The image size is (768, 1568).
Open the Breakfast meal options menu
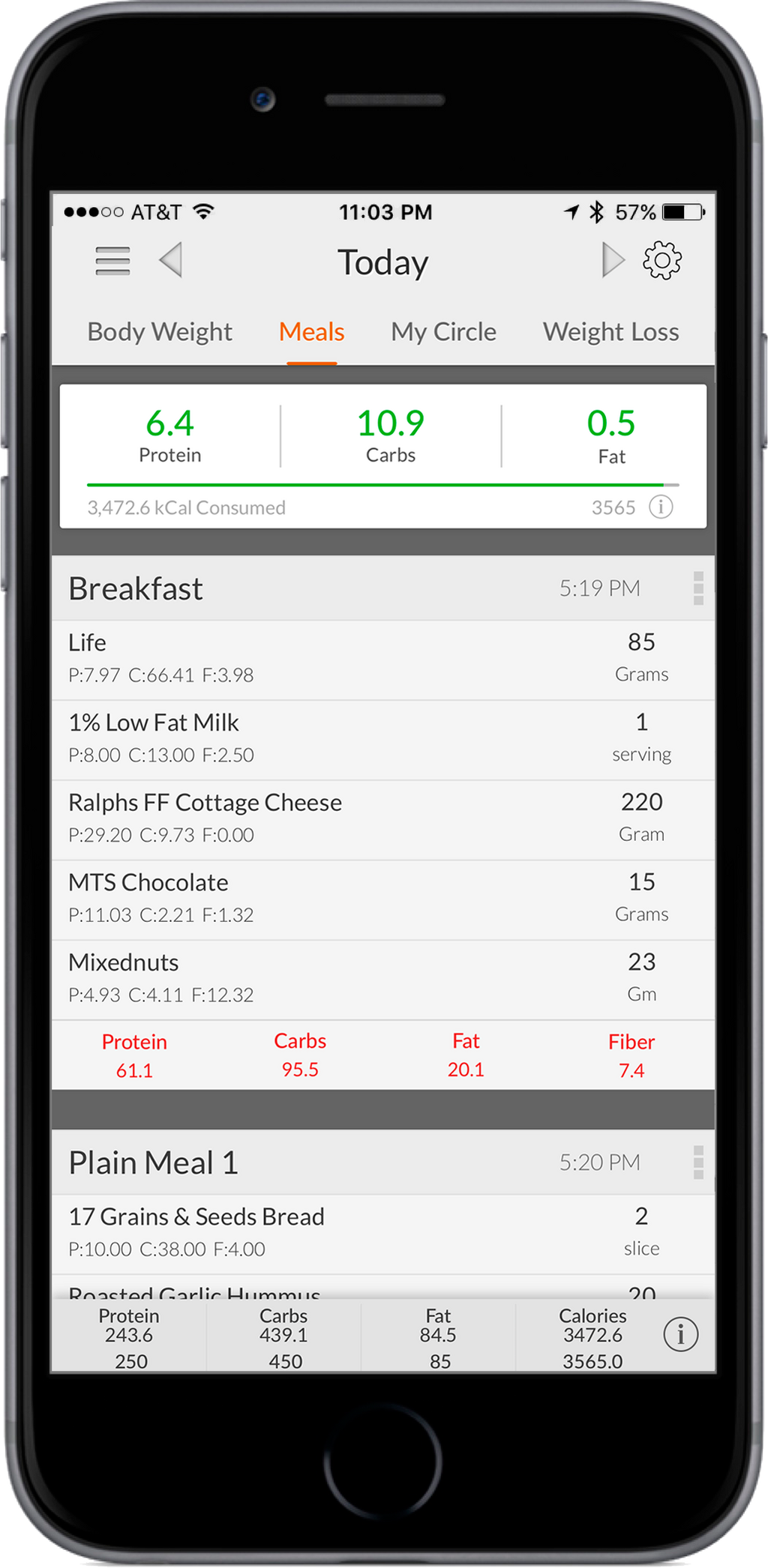click(x=698, y=588)
